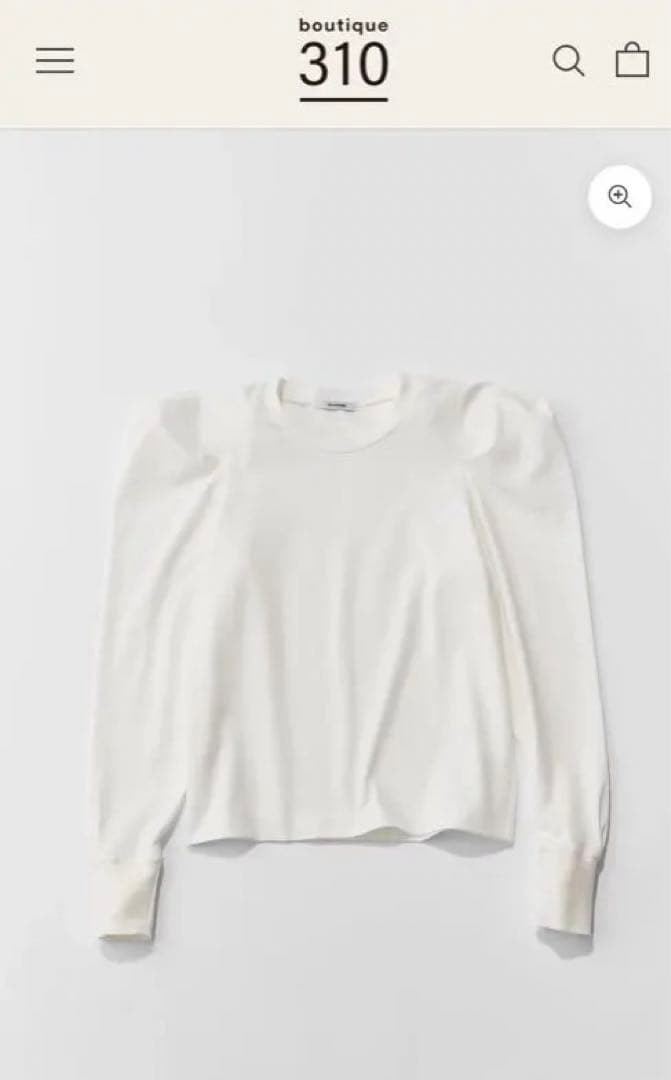The height and width of the screenshot is (1080, 671).
Task: View the shopping bag
Action: 632,60
